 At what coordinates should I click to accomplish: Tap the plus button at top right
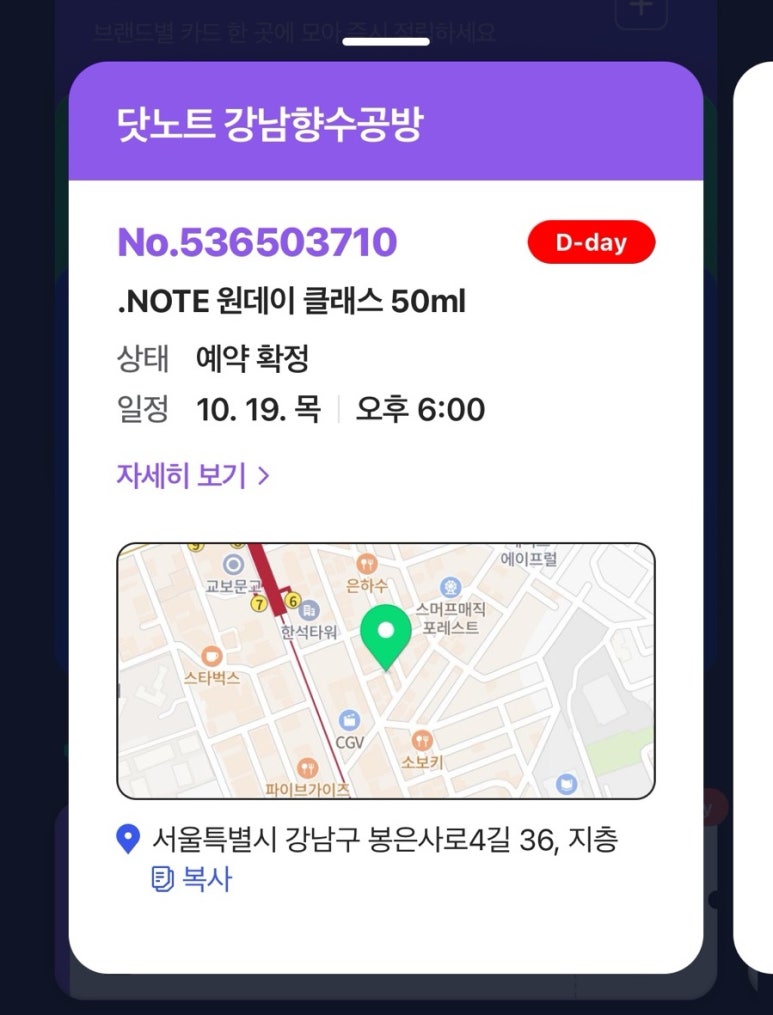coord(640,10)
